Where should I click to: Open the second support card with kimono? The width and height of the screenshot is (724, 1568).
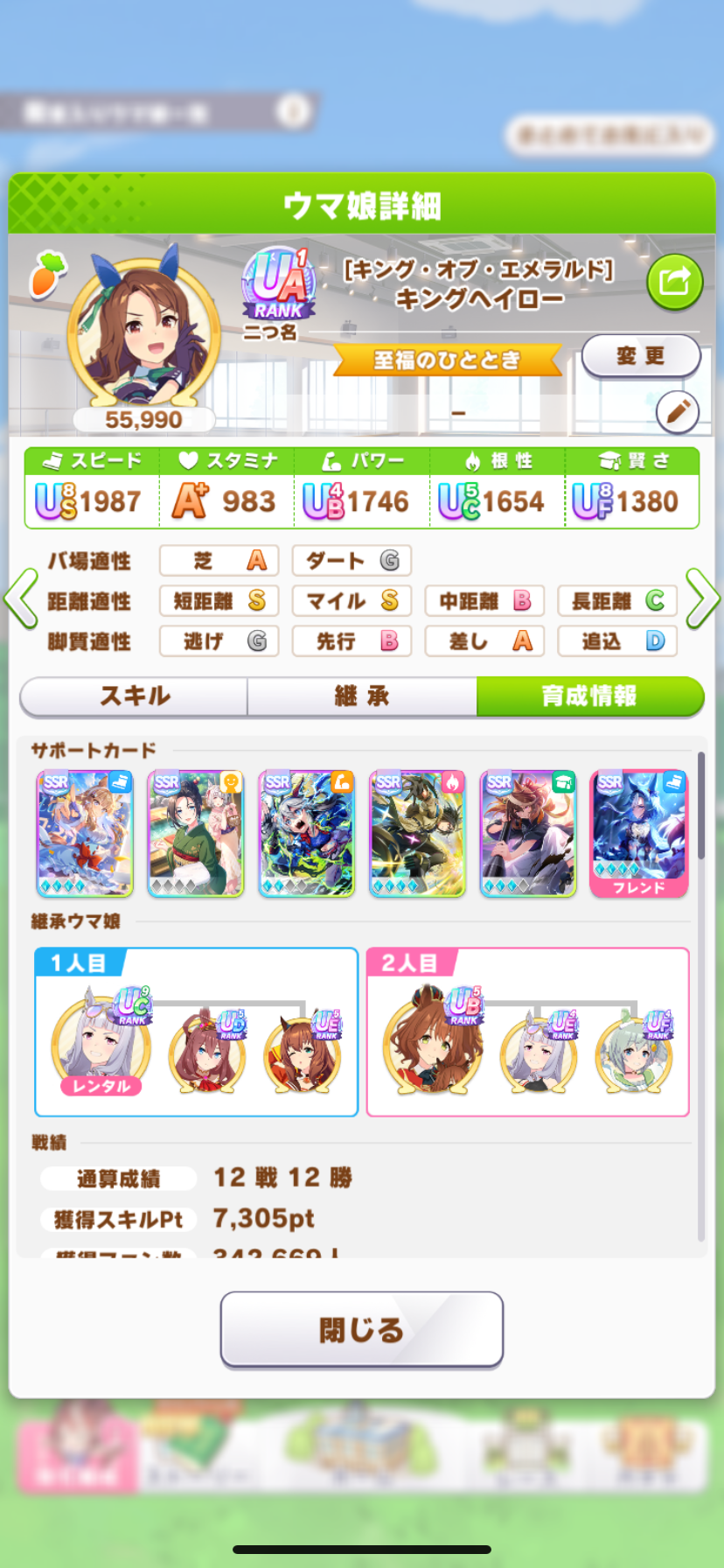[195, 833]
